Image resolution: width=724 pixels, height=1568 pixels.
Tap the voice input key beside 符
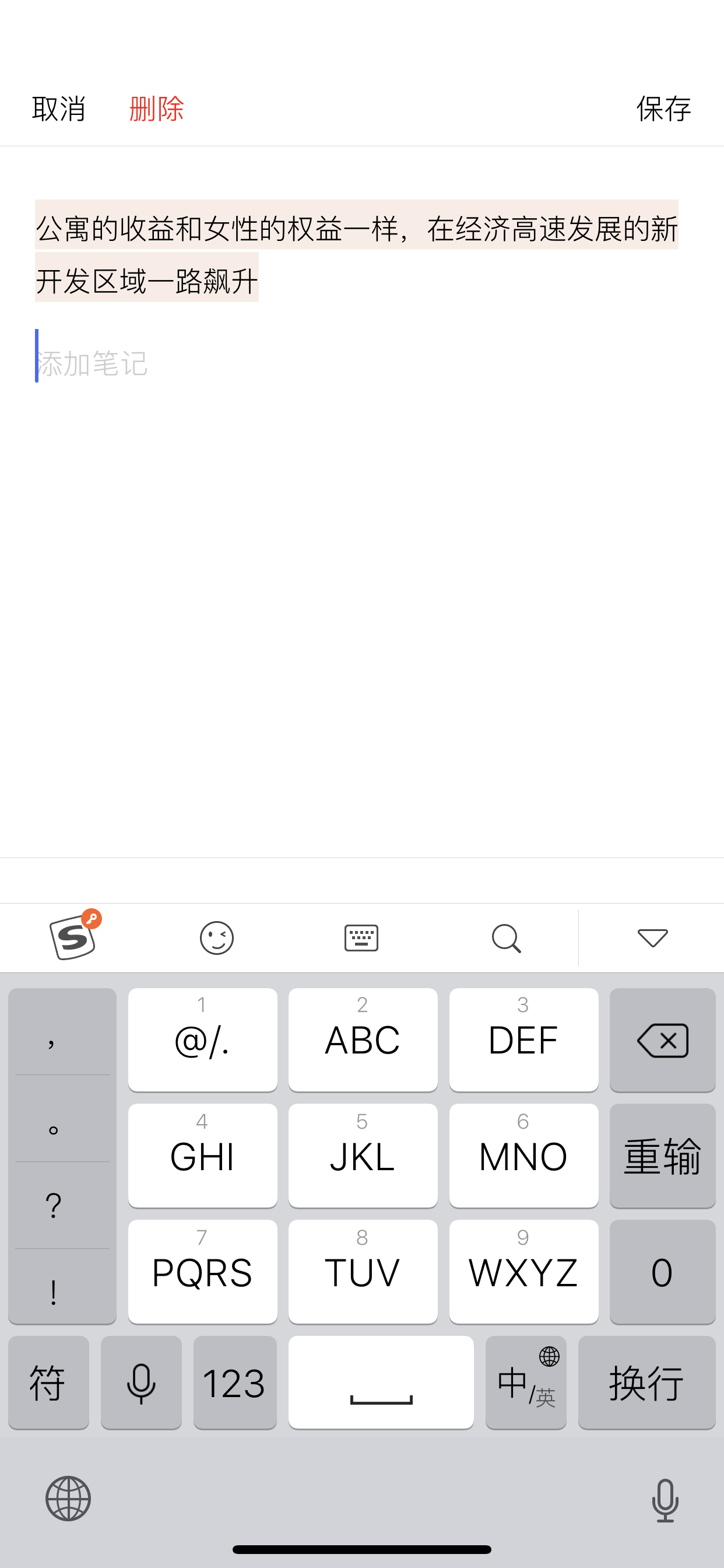[x=141, y=1382]
